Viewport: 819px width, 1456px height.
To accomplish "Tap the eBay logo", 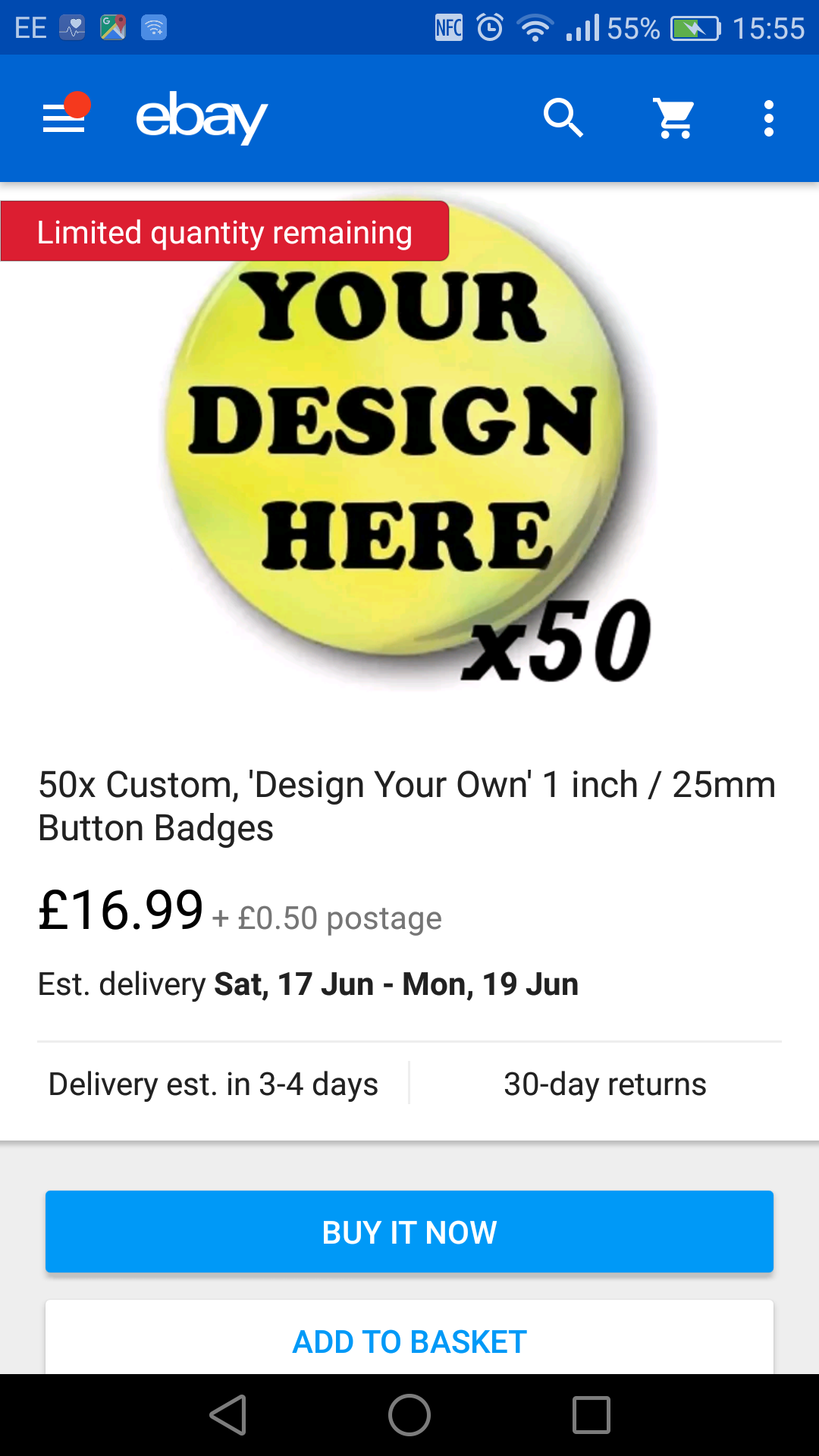I will click(x=201, y=118).
